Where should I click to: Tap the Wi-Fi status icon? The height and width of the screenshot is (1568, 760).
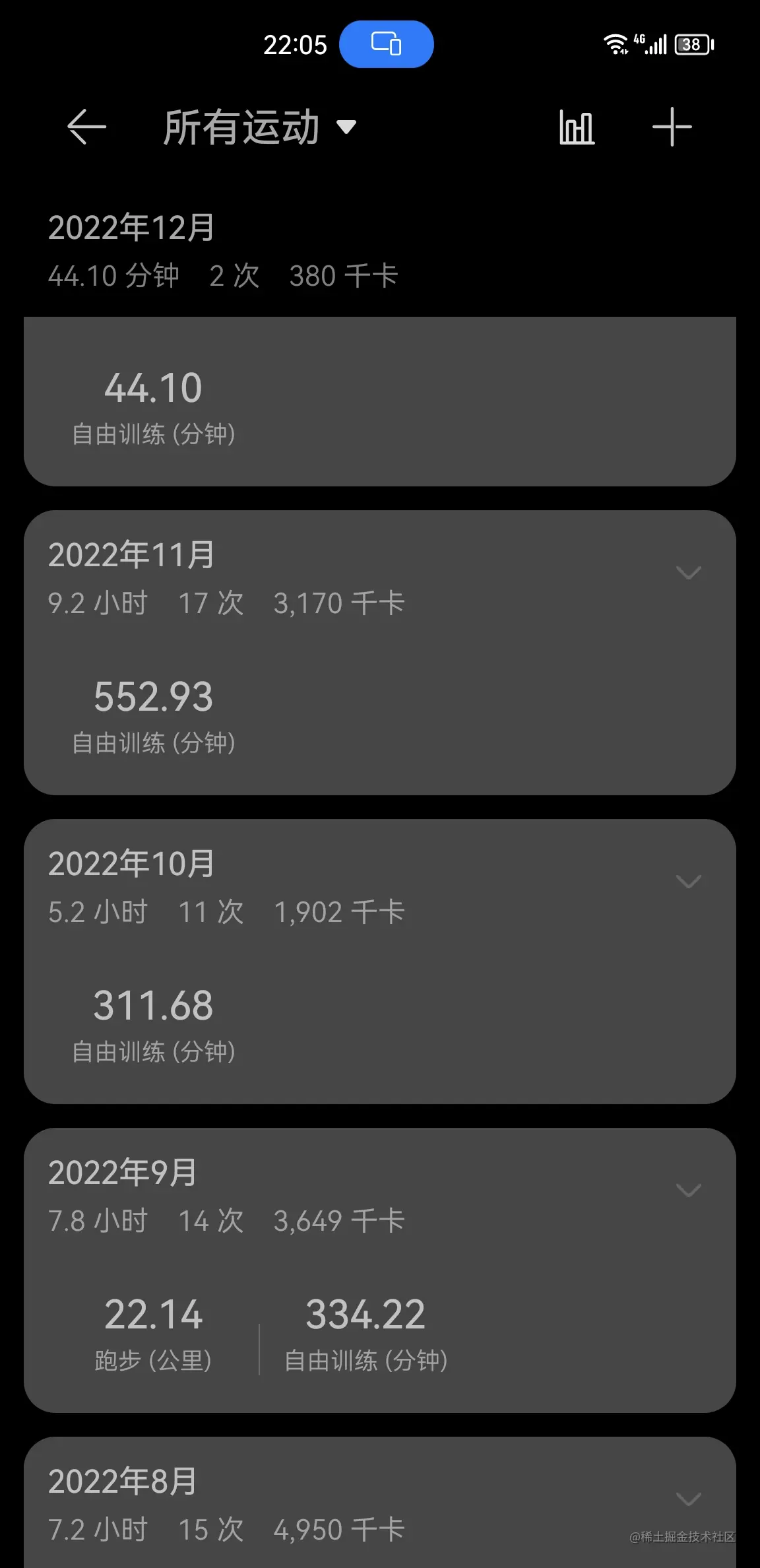click(x=615, y=44)
